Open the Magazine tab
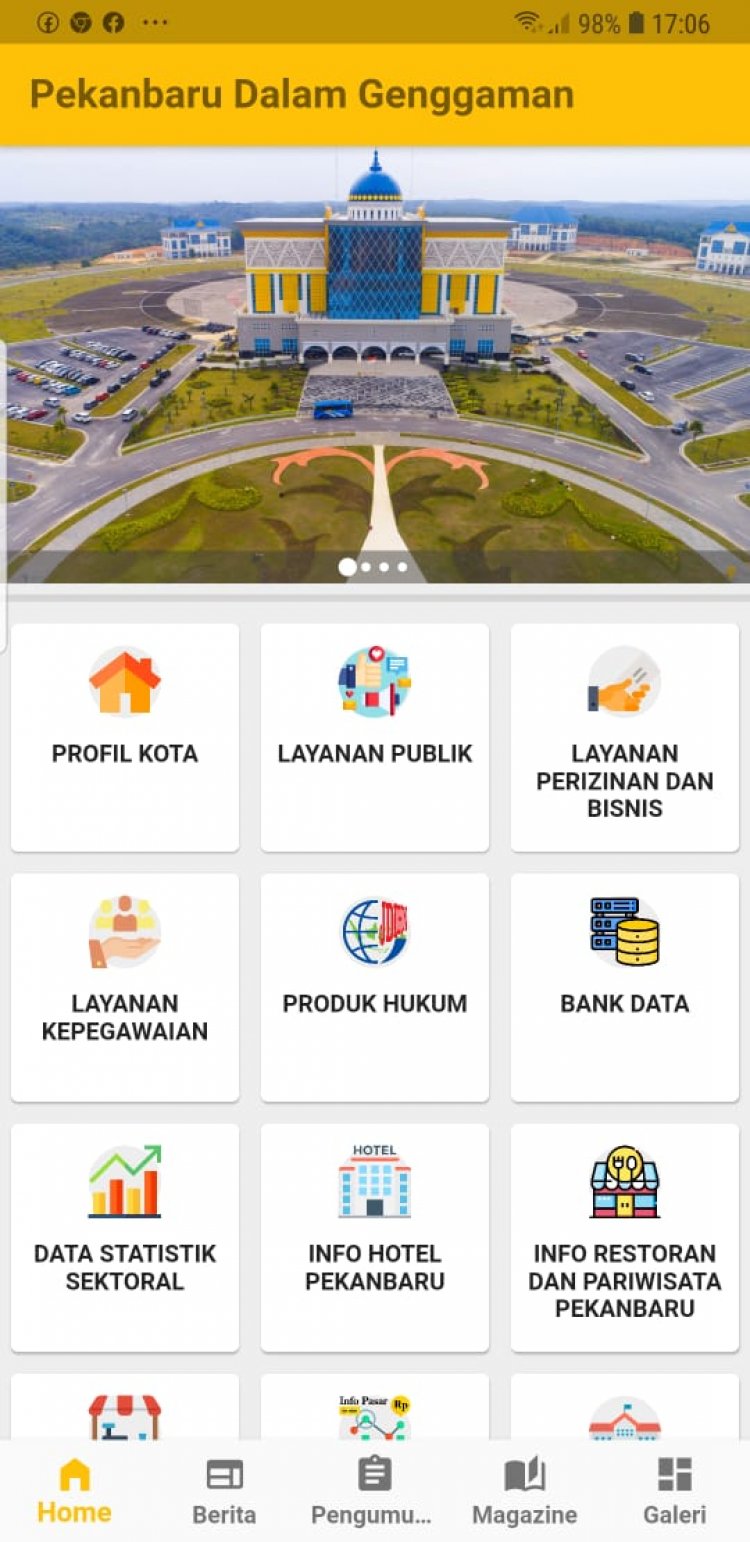750x1542 pixels. click(x=524, y=1490)
